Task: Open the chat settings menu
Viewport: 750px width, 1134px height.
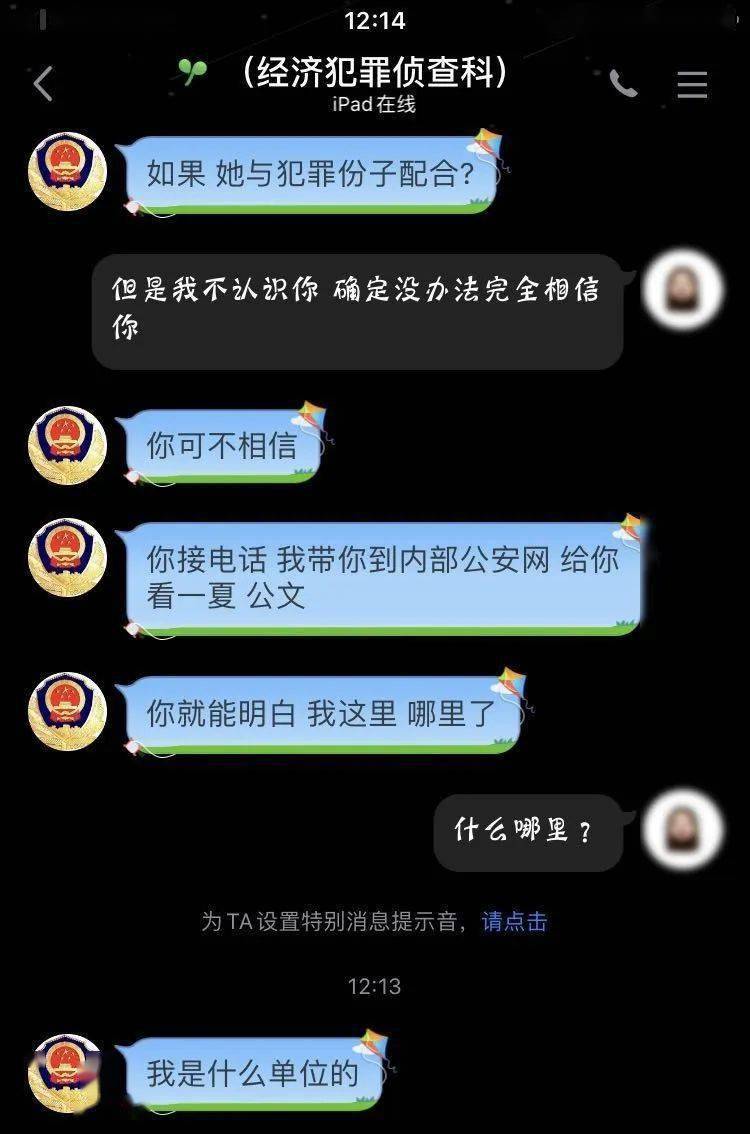Action: tap(692, 84)
